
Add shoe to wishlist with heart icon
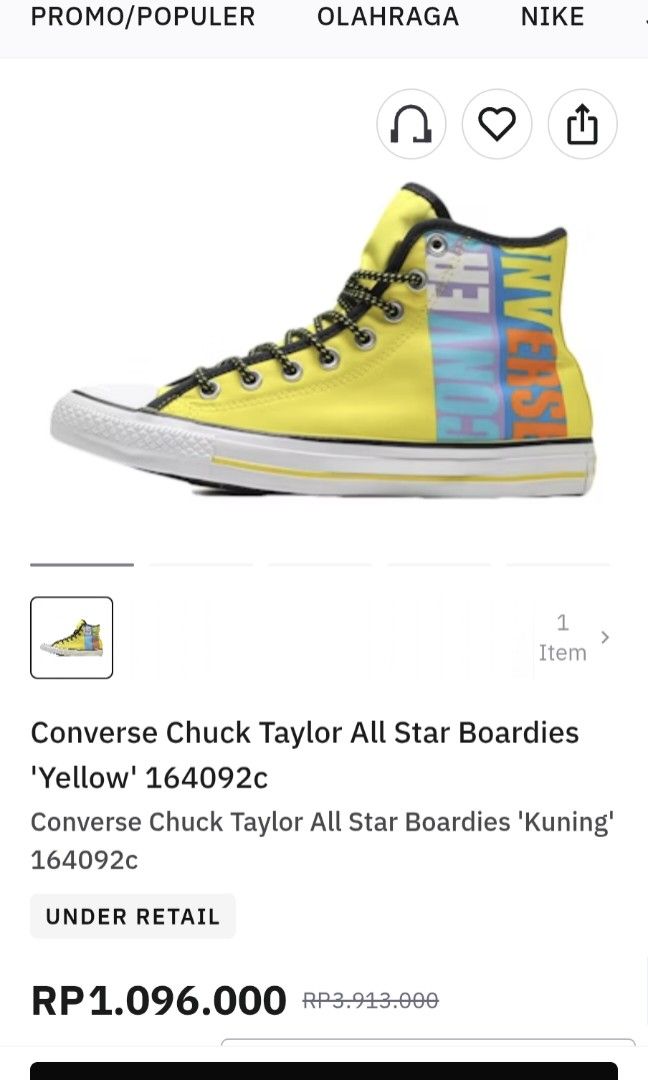pos(496,125)
